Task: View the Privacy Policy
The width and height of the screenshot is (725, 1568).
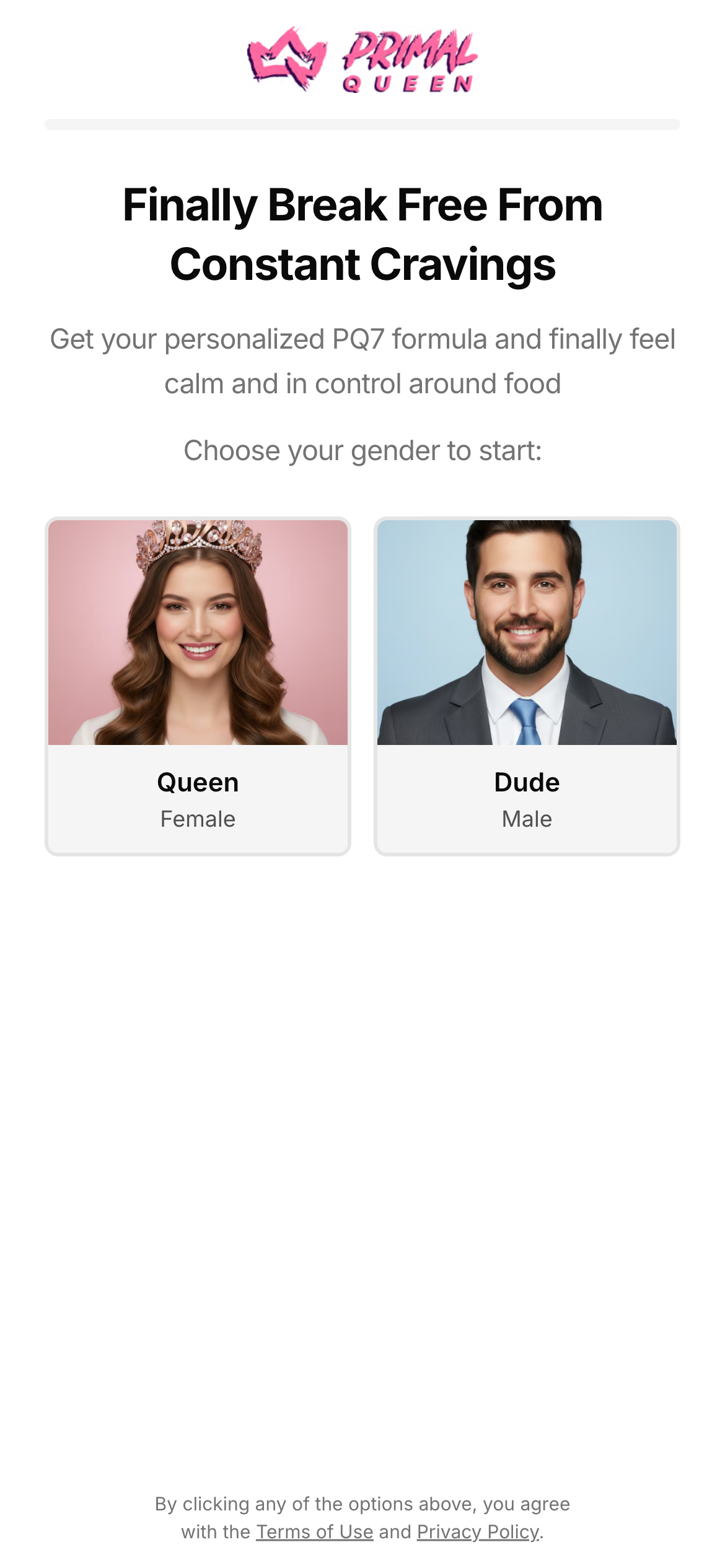Action: 478,1531
